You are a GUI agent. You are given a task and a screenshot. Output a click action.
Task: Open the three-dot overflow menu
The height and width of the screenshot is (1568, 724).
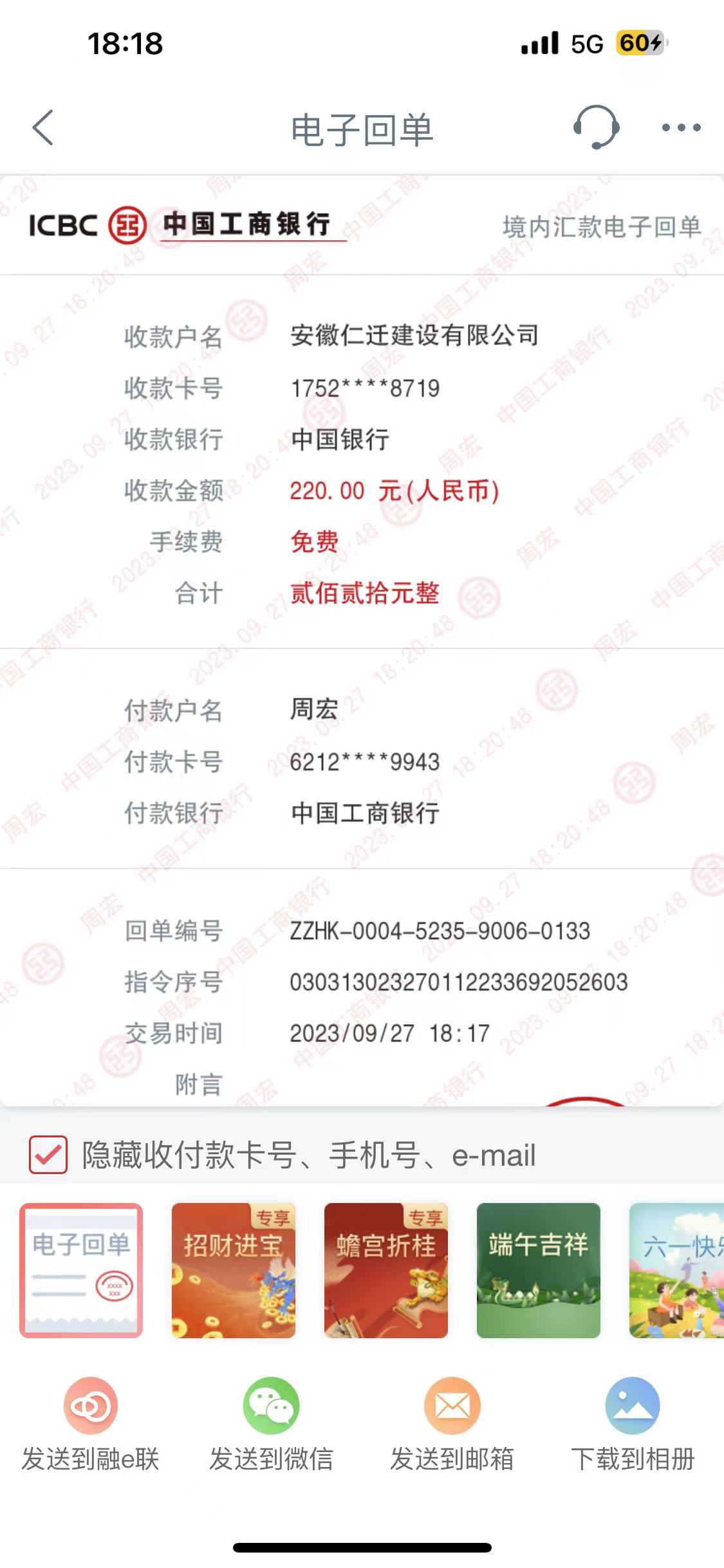tap(681, 127)
